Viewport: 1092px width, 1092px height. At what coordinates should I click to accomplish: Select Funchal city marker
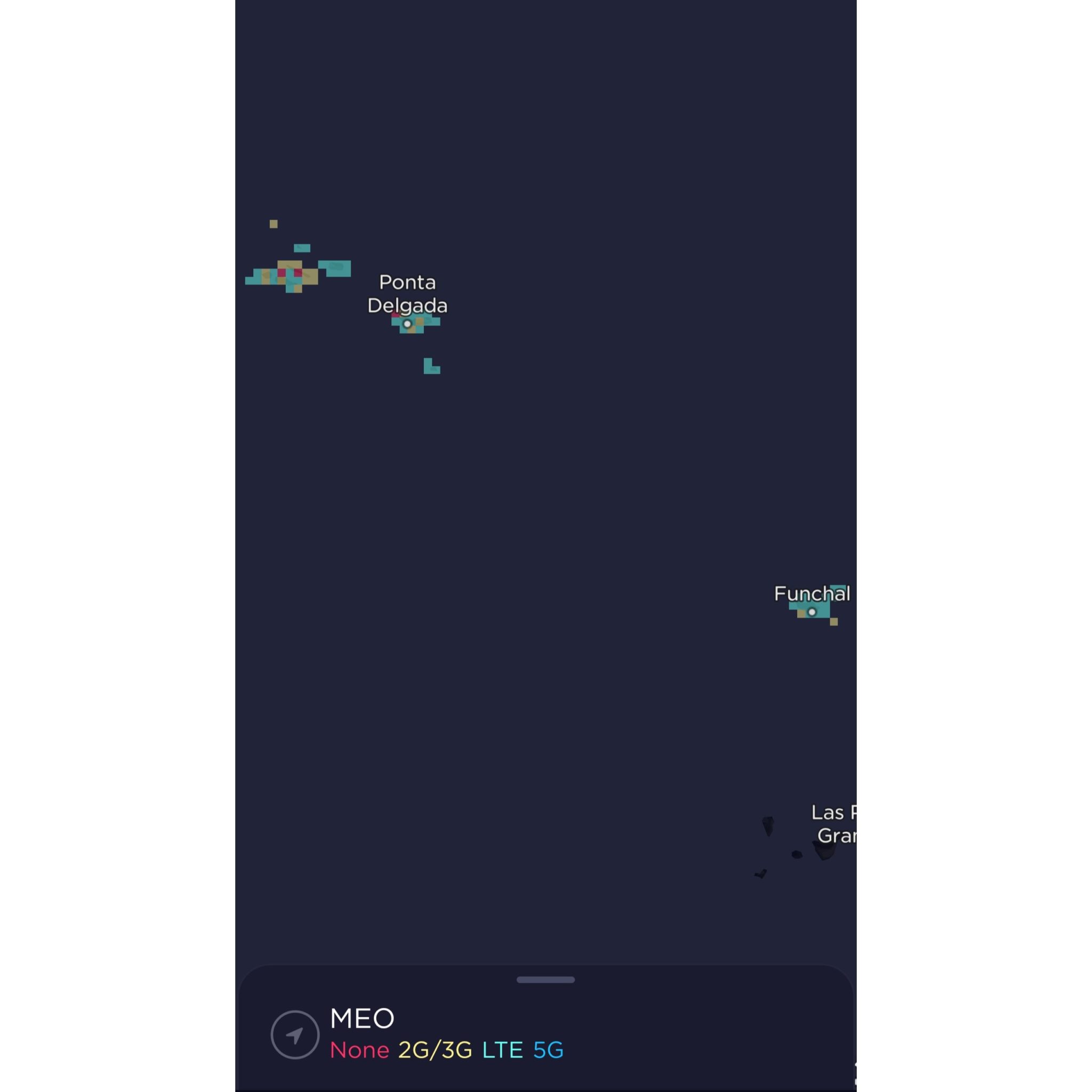[x=812, y=612]
